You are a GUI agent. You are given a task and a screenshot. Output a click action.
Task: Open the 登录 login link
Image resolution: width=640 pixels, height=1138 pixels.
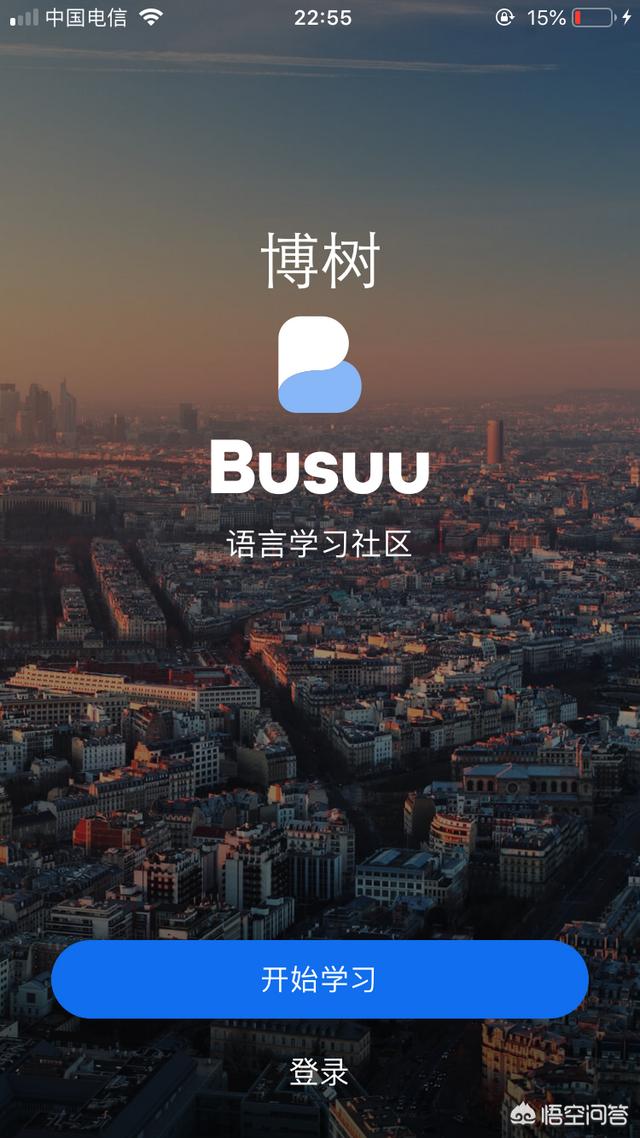click(x=319, y=1072)
